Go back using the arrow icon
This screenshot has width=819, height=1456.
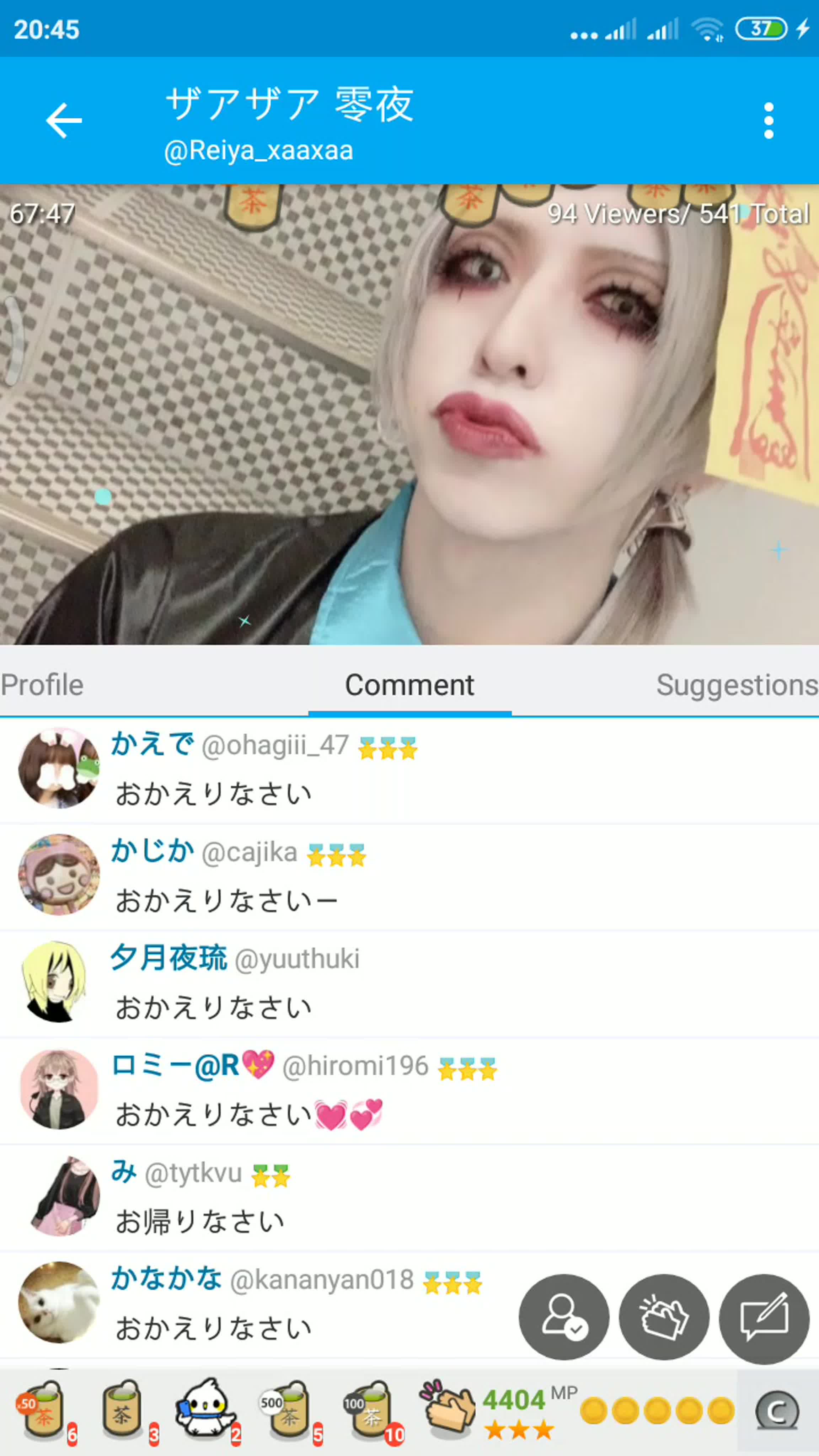pyautogui.click(x=63, y=121)
